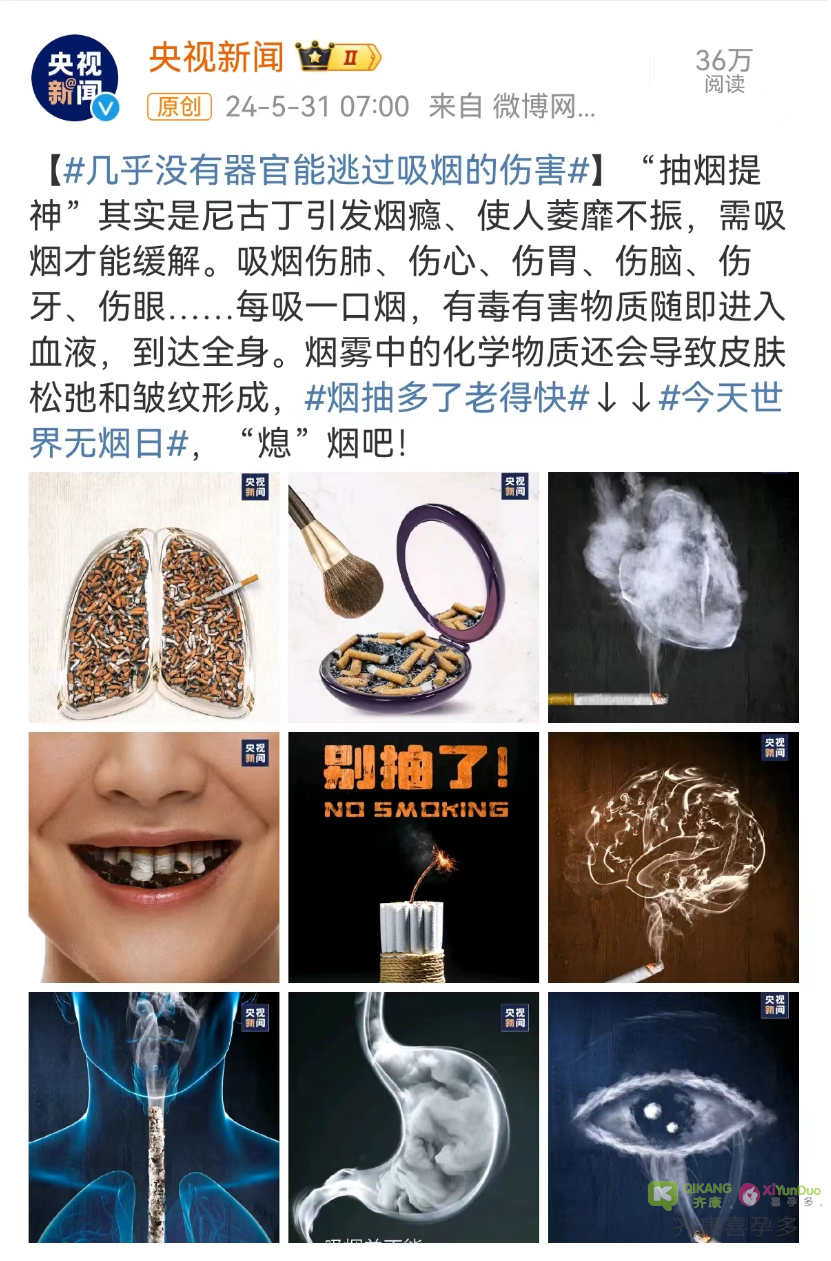Open 央视新闻 profile avatar

(75, 78)
